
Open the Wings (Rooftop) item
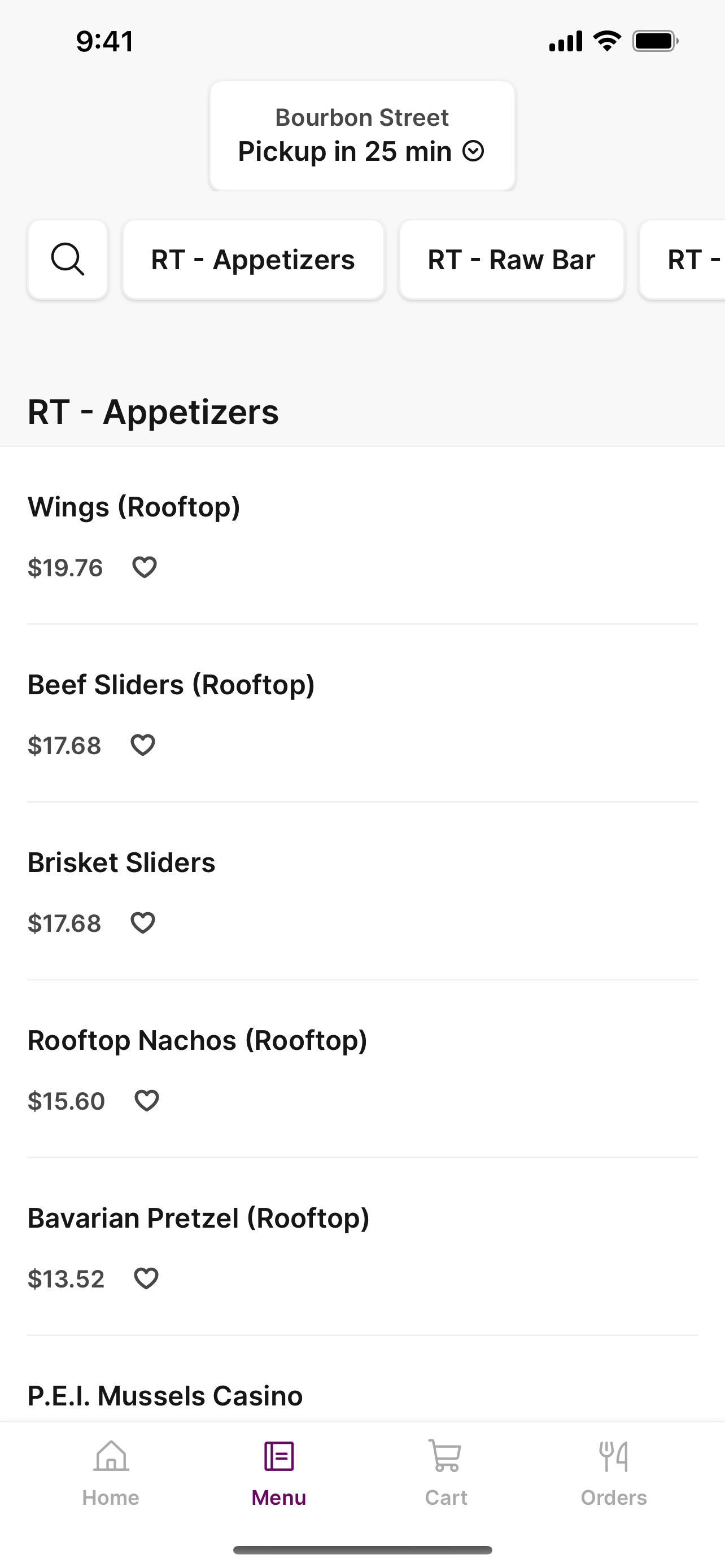click(362, 536)
